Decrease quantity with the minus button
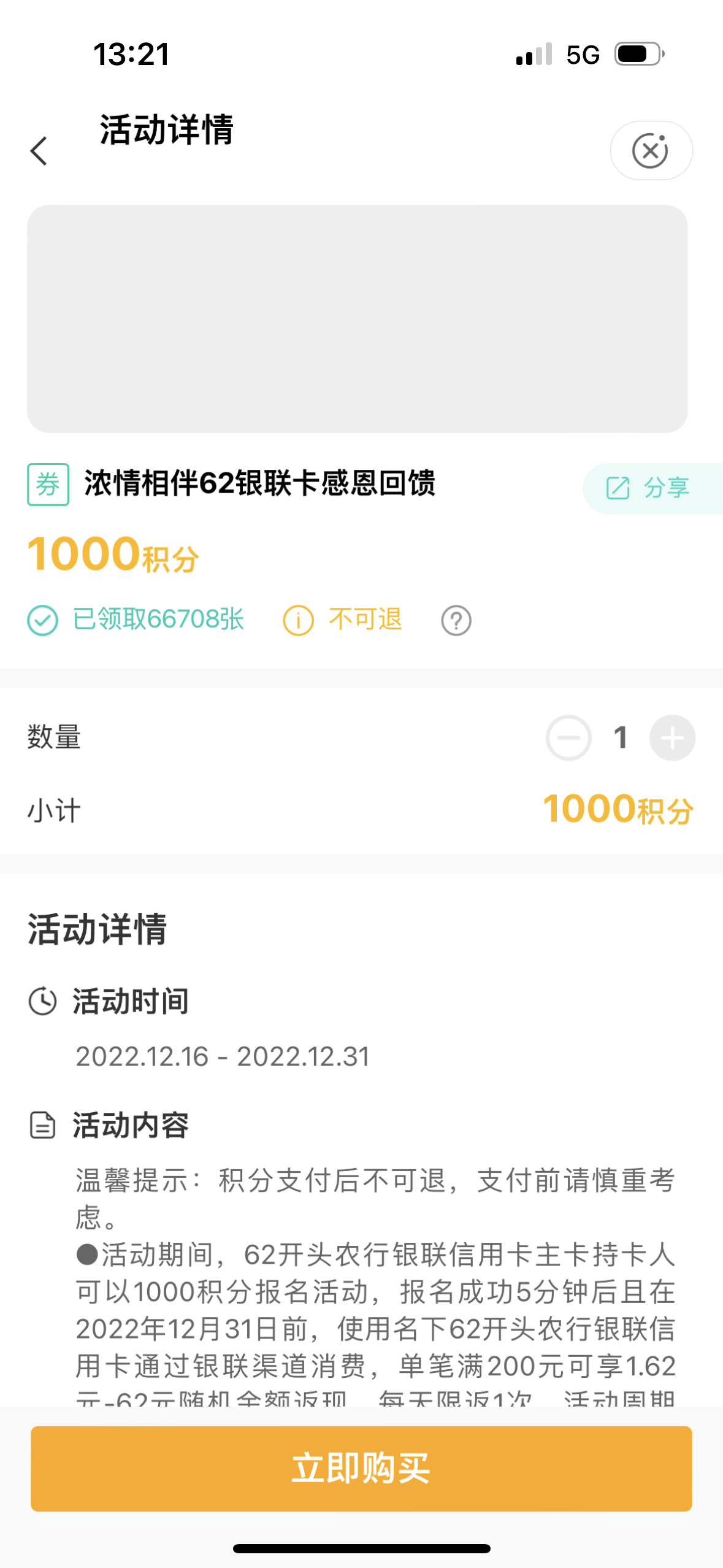Screen dimensions: 723x1568 pyautogui.click(x=568, y=737)
